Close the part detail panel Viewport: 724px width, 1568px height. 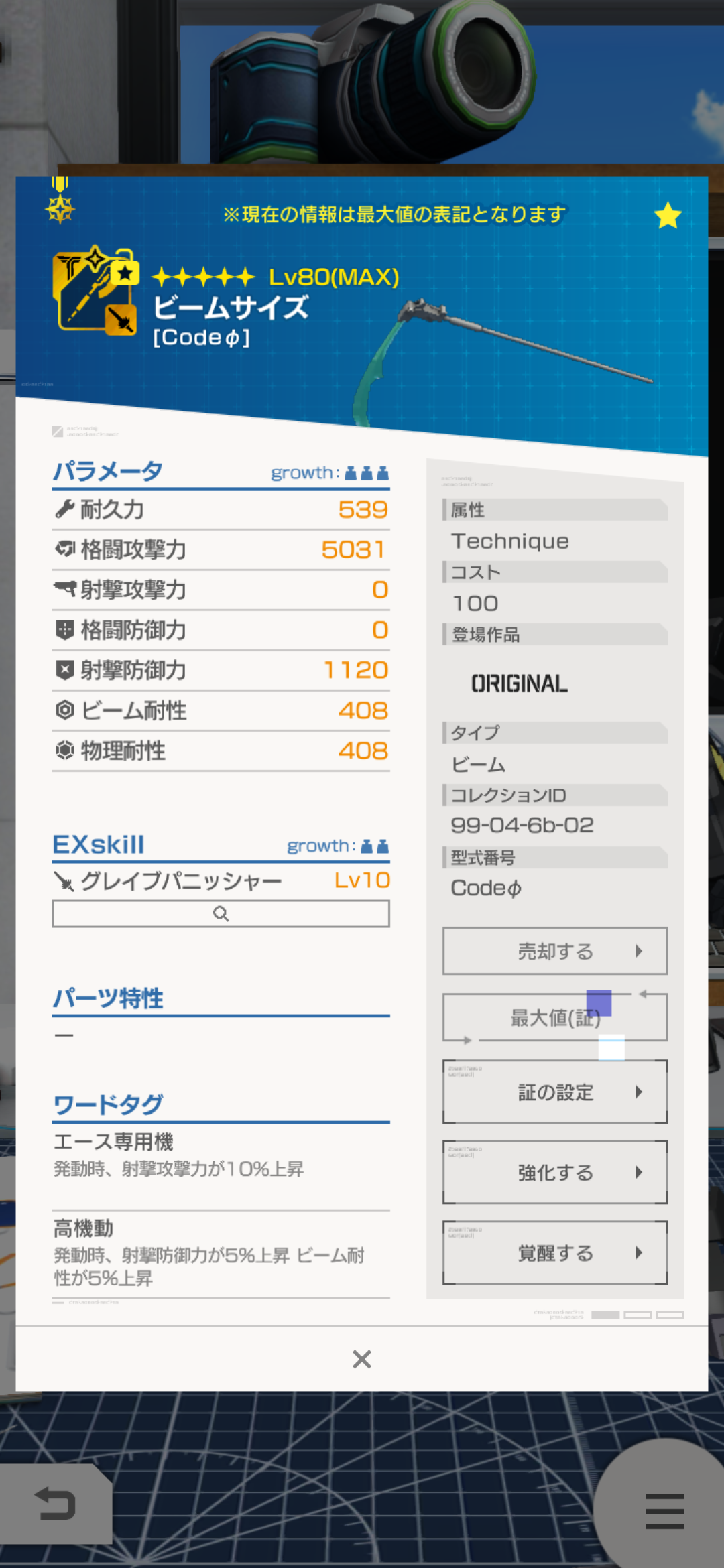click(362, 1359)
